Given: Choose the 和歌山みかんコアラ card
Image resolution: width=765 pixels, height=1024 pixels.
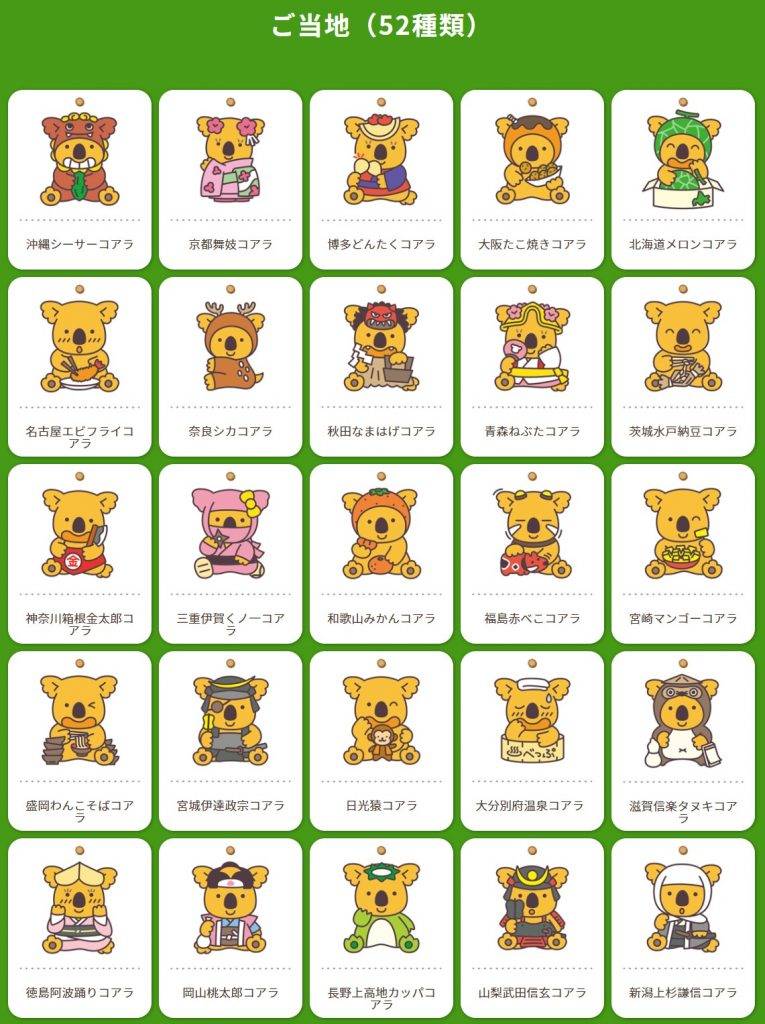Looking at the screenshot, I should tap(381, 554).
